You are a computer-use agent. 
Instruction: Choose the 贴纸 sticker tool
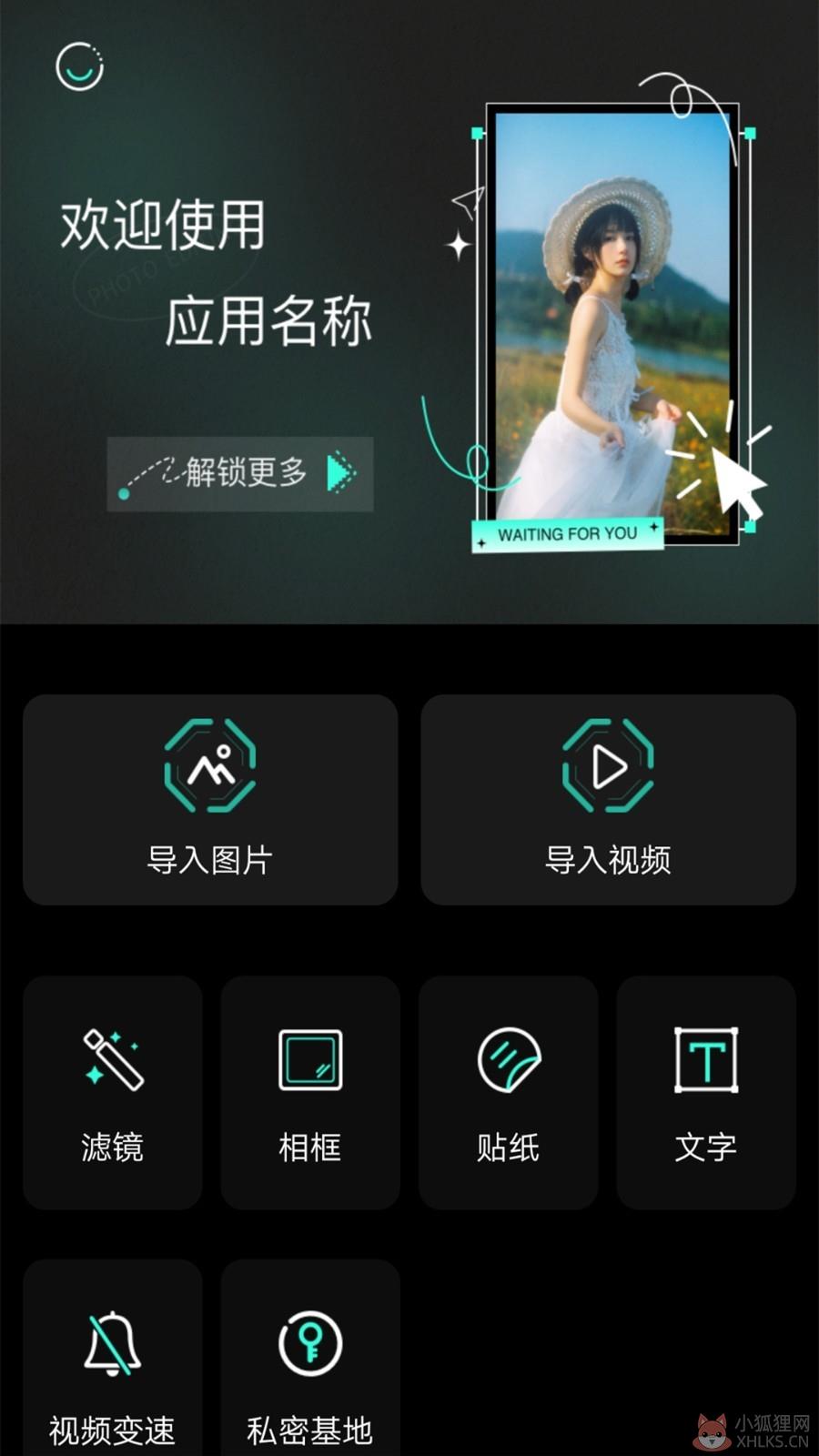pos(508,1092)
